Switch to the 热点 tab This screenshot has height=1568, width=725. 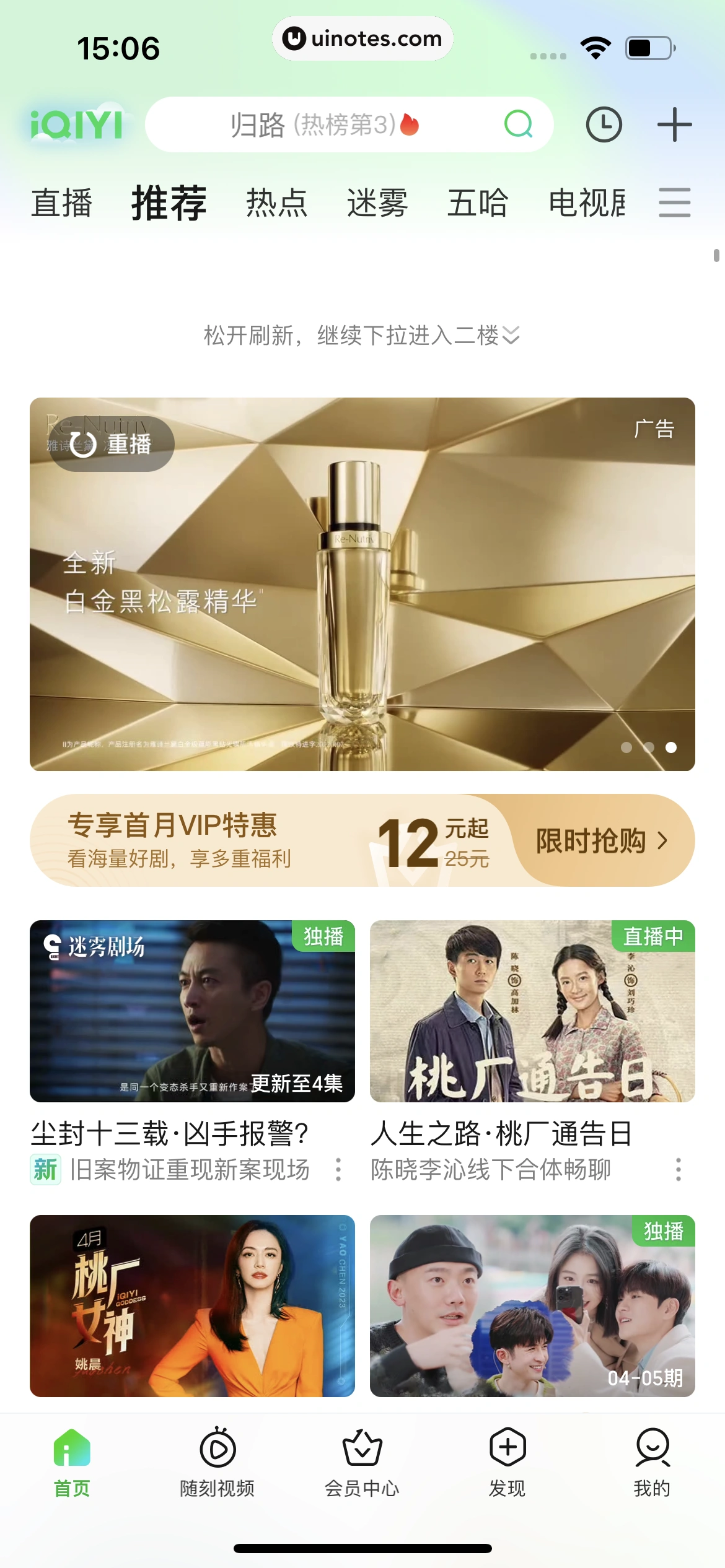276,203
